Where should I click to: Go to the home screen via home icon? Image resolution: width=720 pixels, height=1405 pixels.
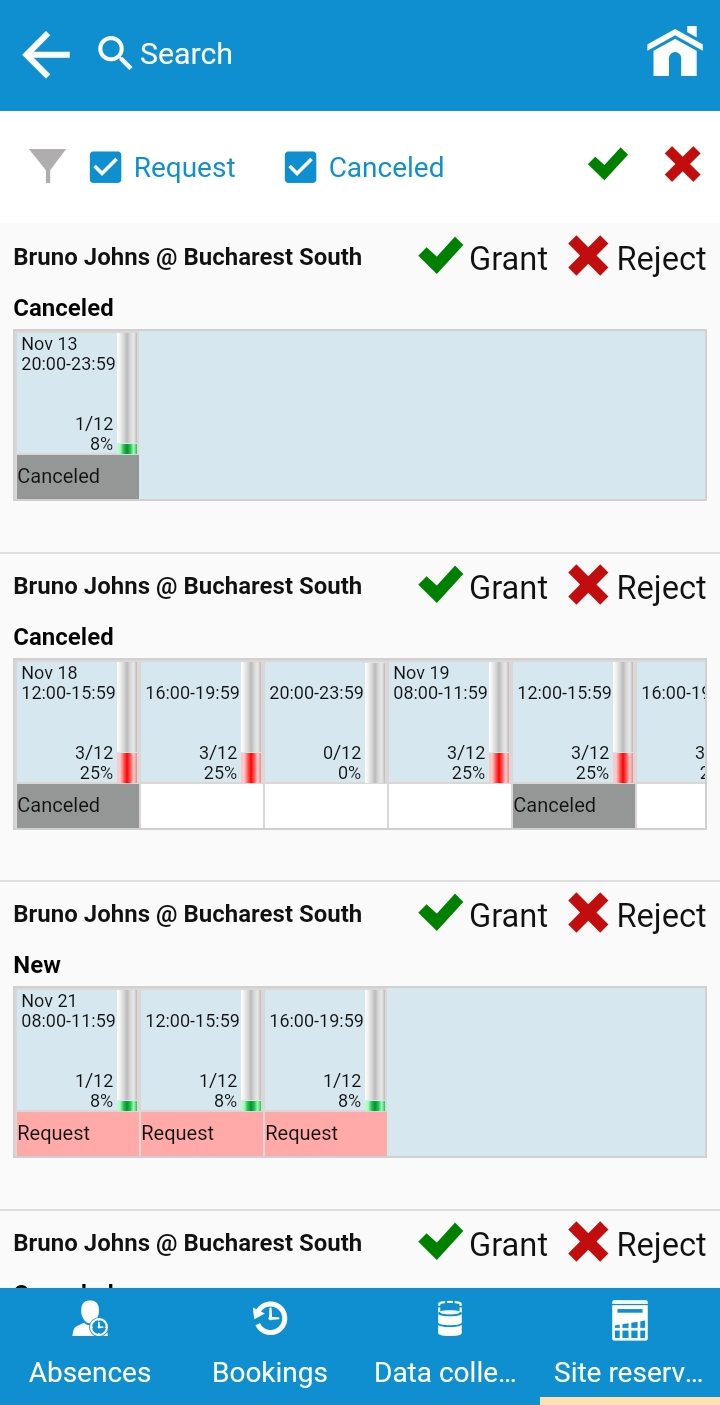click(674, 54)
